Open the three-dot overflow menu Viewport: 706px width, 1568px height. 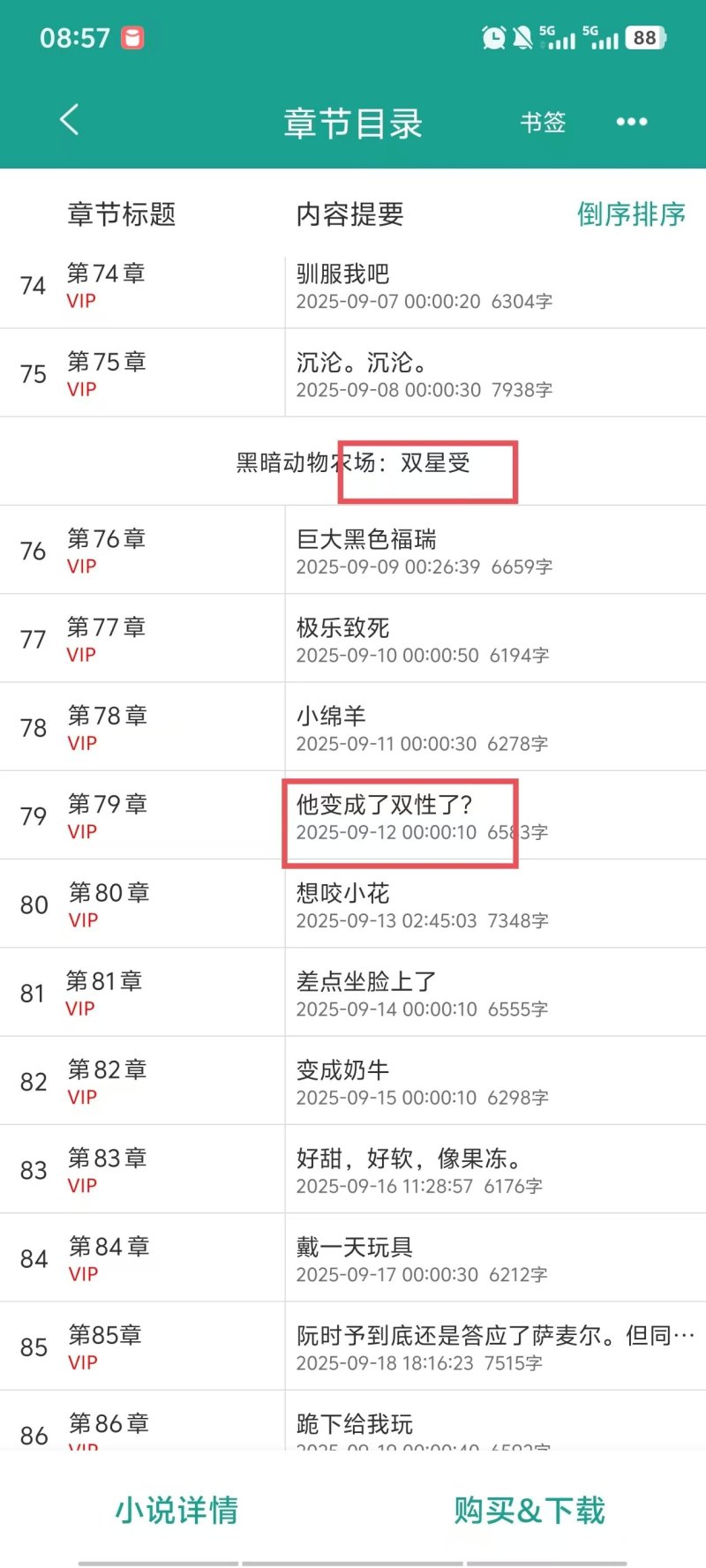pyautogui.click(x=631, y=122)
